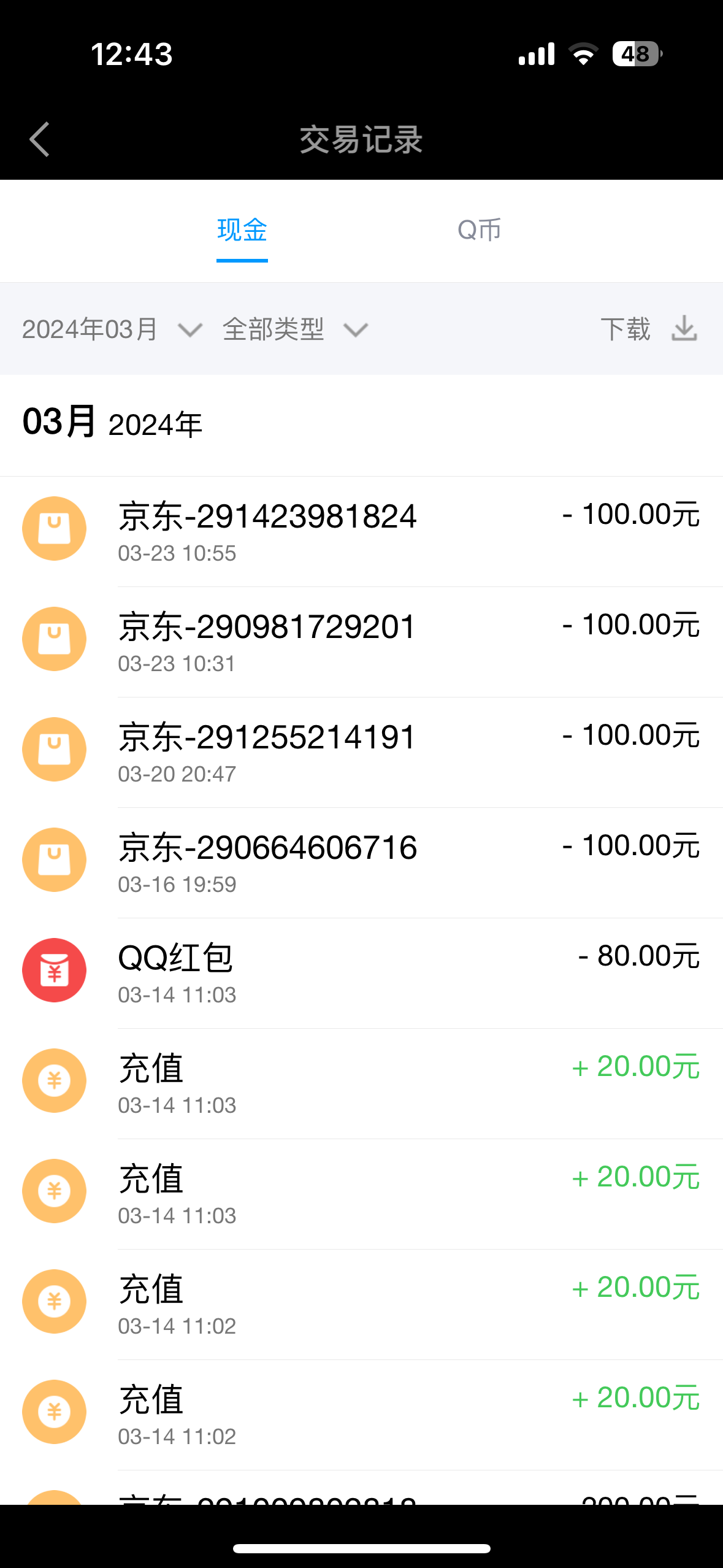
Task: Go back from the 交易记录 page
Action: coord(39,139)
